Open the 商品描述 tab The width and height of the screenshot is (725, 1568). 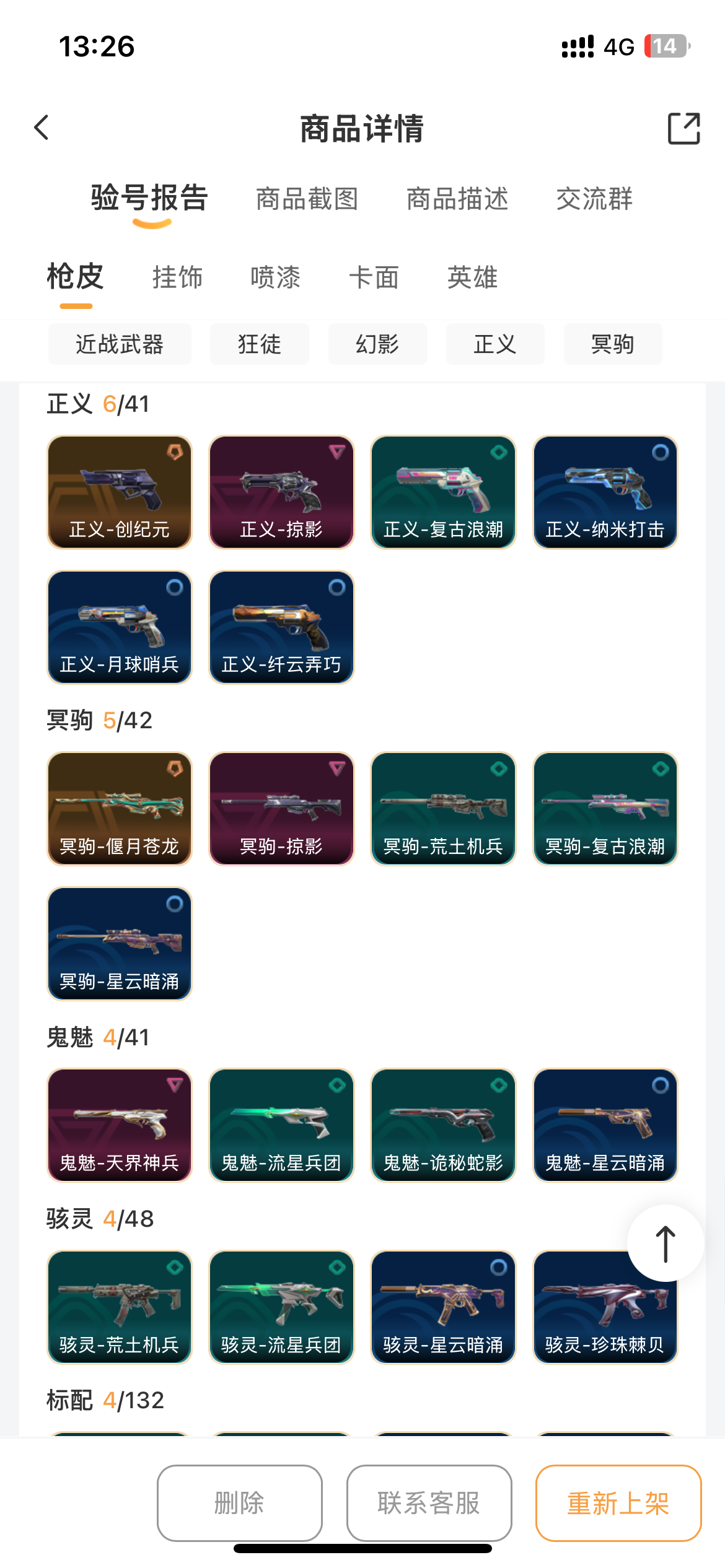click(x=457, y=199)
